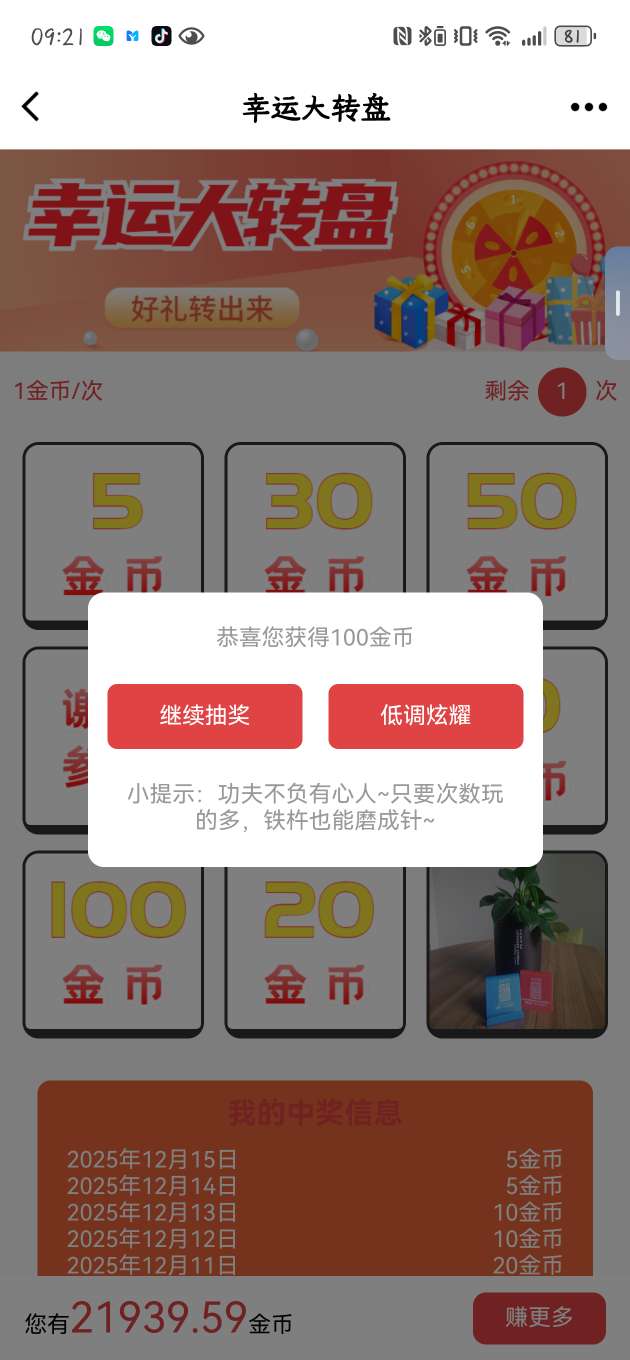Tap 继续抽奖 to draw again
Screen dimensions: 630x1360
point(205,716)
